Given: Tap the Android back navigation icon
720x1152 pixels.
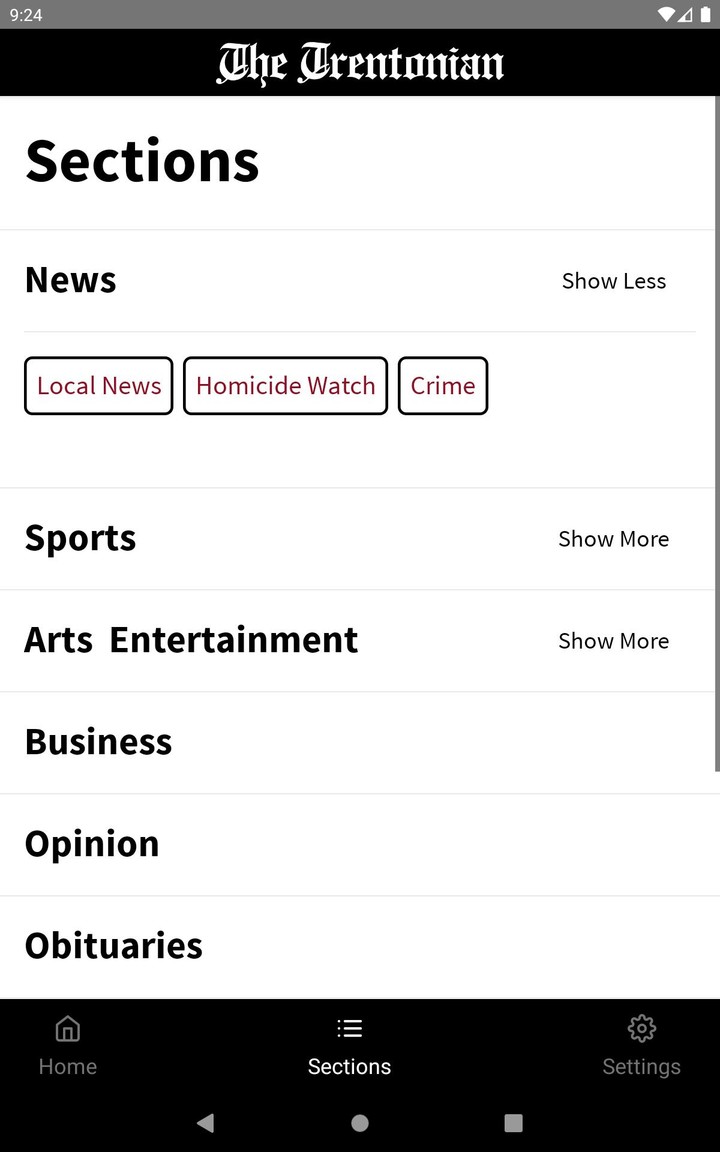Looking at the screenshot, I should pyautogui.click(x=205, y=1123).
